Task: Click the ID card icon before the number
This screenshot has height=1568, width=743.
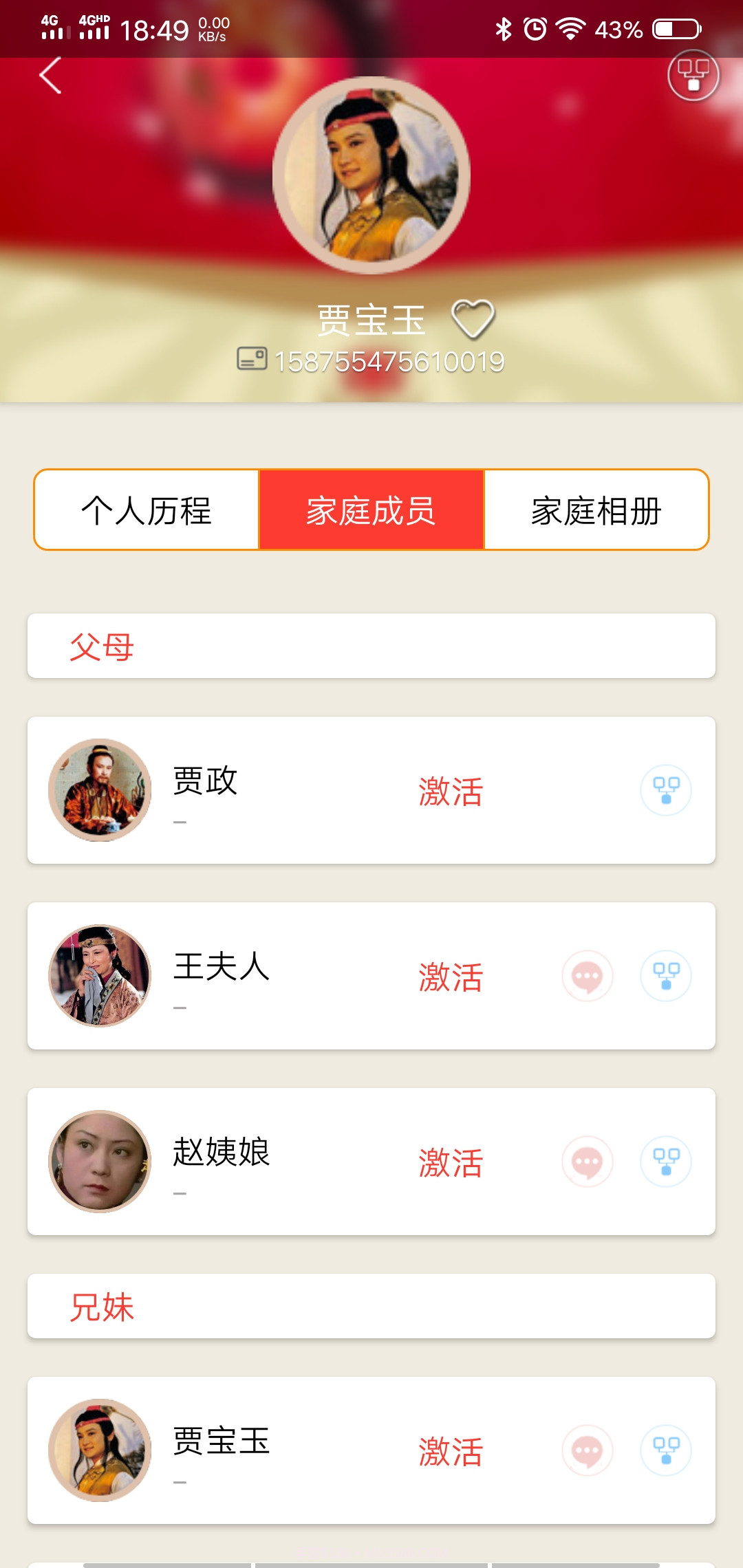Action: 251,359
